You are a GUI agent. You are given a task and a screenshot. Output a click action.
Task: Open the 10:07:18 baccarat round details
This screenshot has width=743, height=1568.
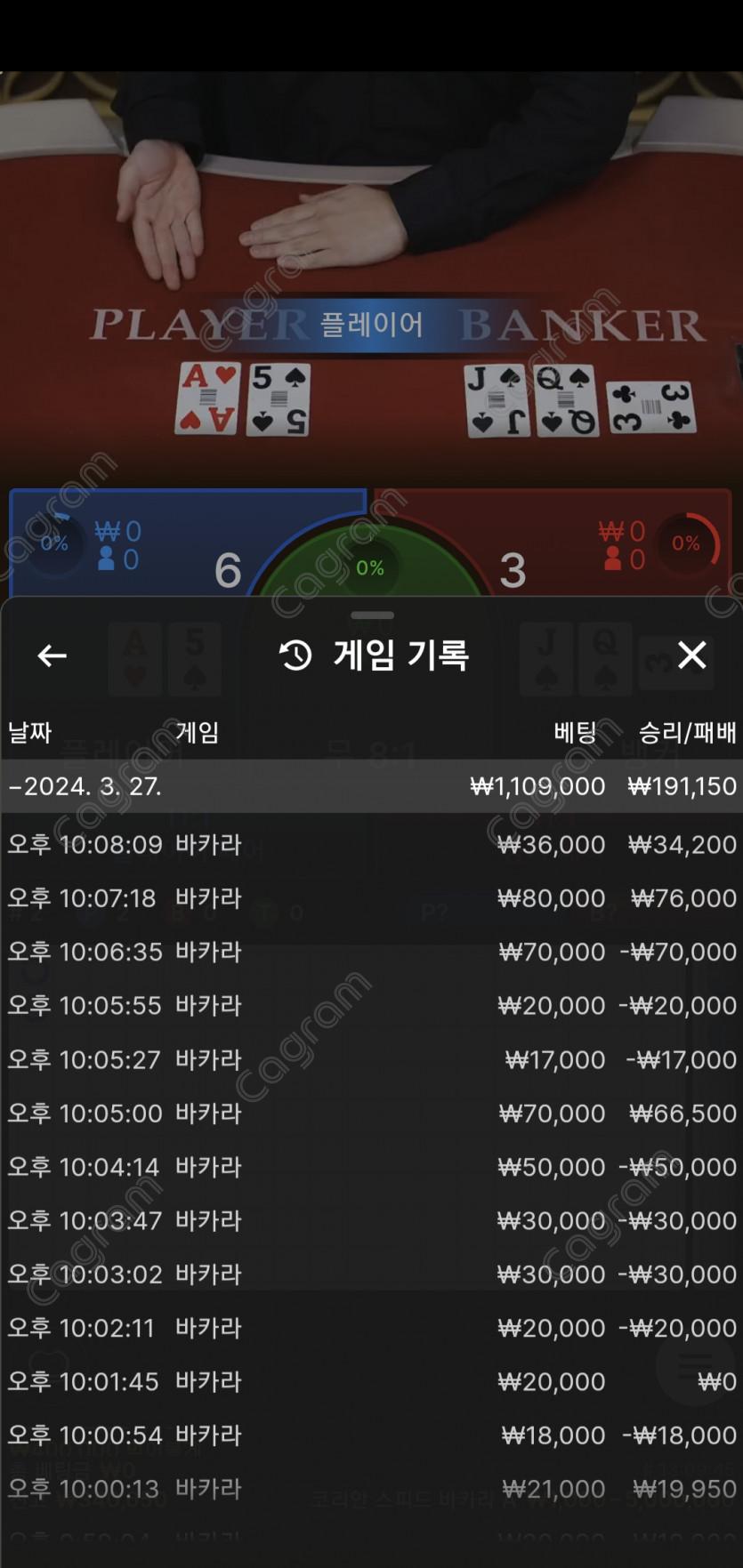pyautogui.click(x=371, y=898)
